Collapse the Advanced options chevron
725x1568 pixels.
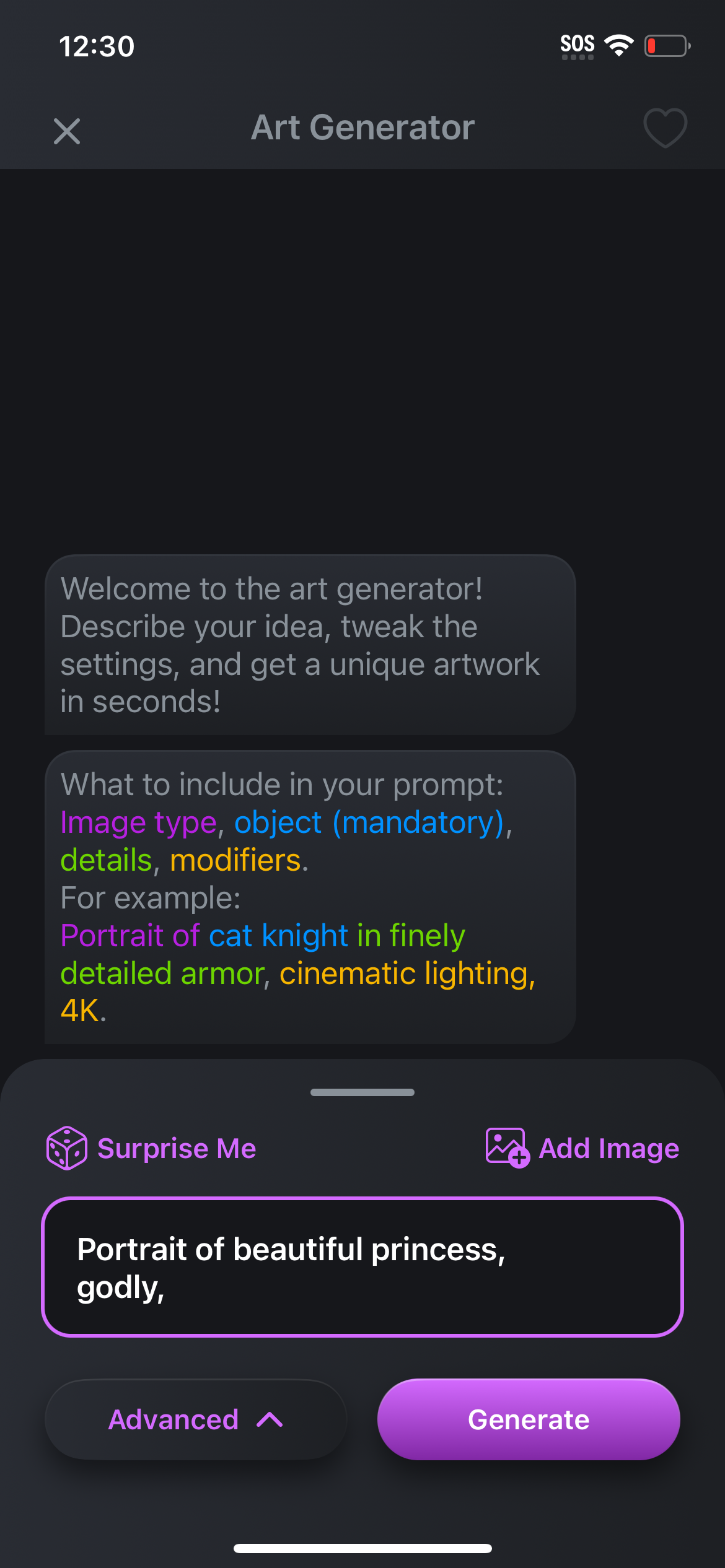270,1419
